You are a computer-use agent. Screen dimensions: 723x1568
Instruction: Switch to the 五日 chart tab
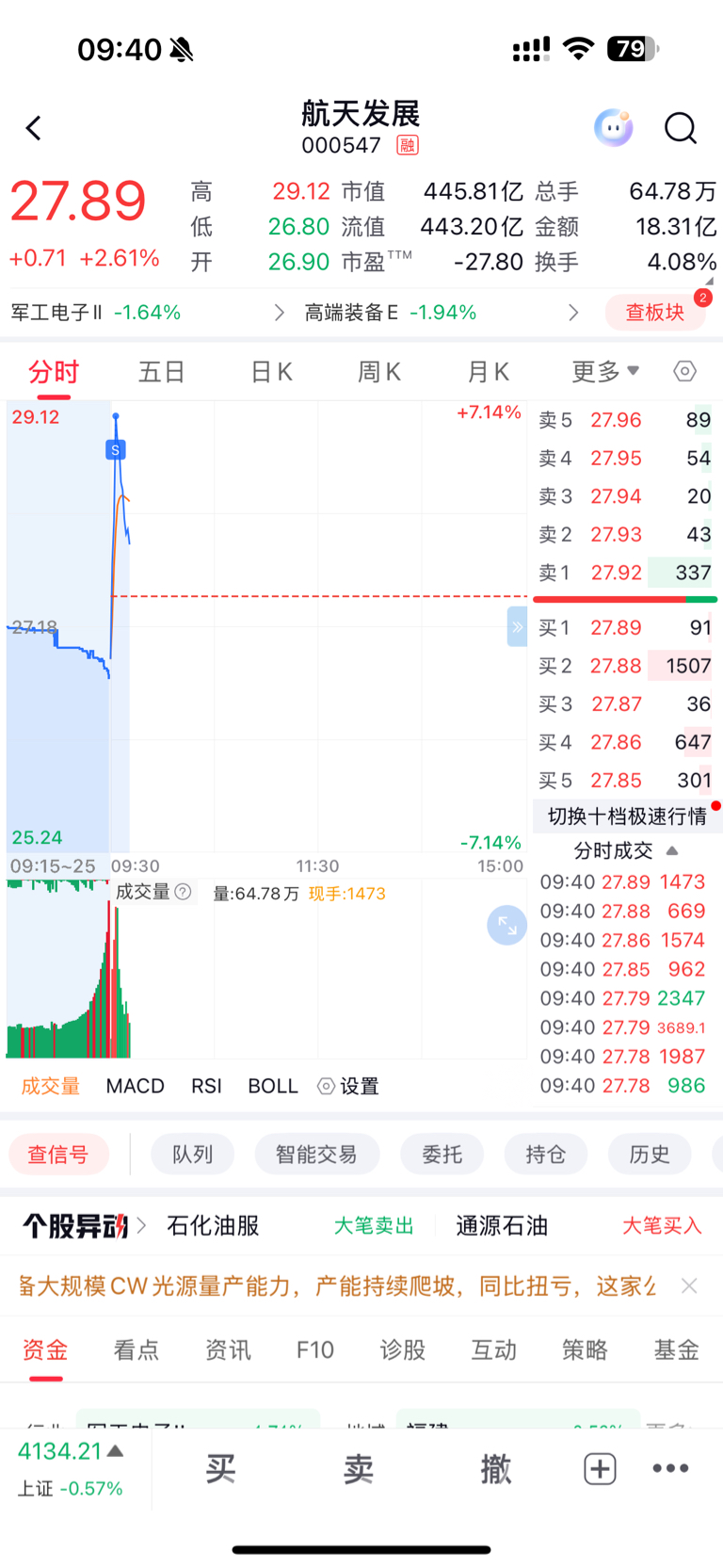tap(162, 372)
